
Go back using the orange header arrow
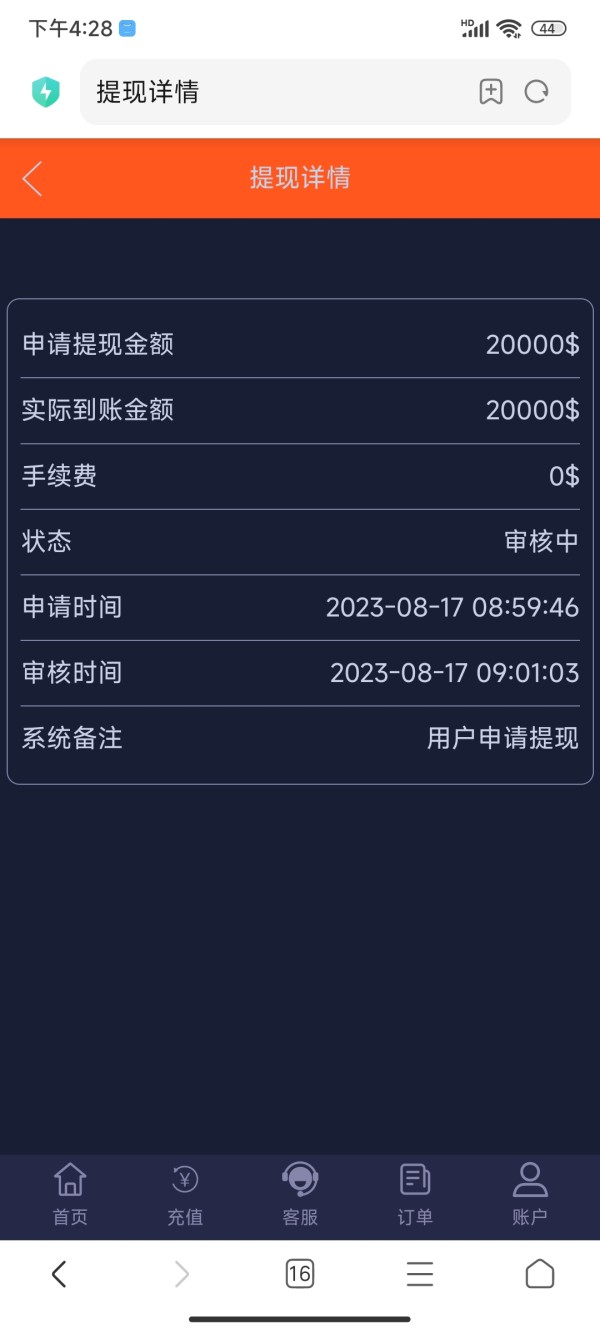32,179
